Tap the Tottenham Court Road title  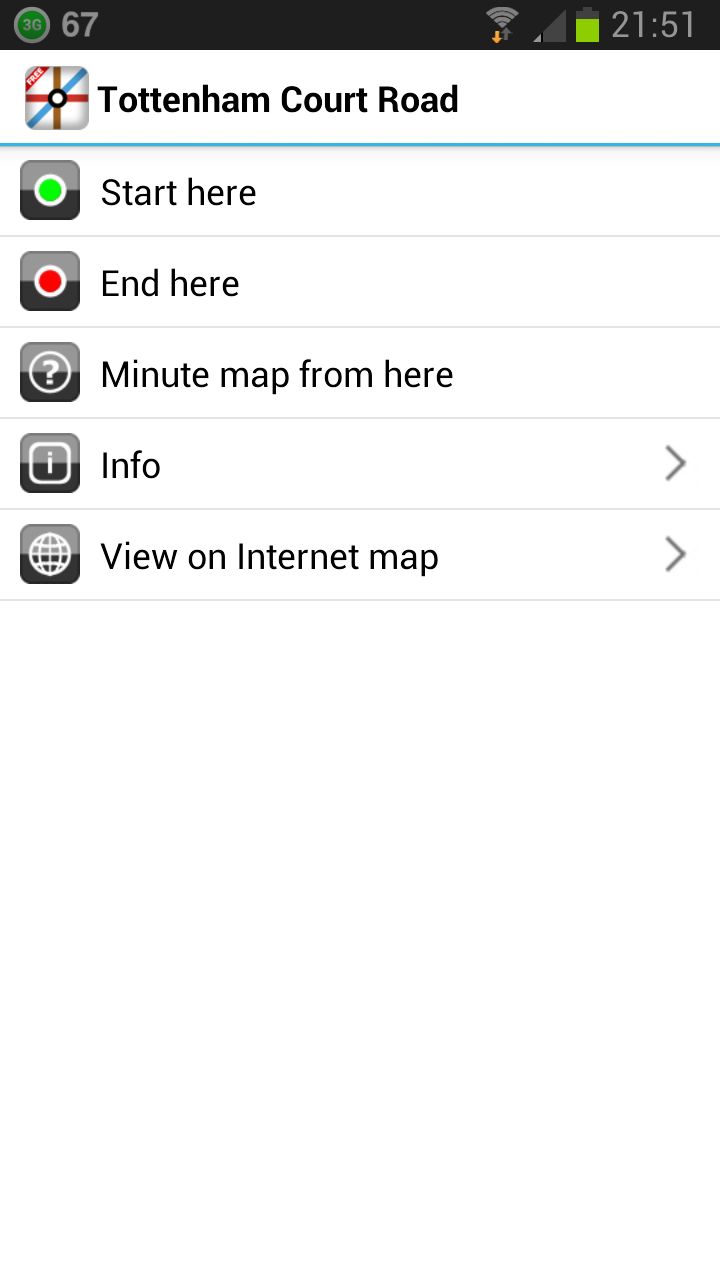[278, 99]
